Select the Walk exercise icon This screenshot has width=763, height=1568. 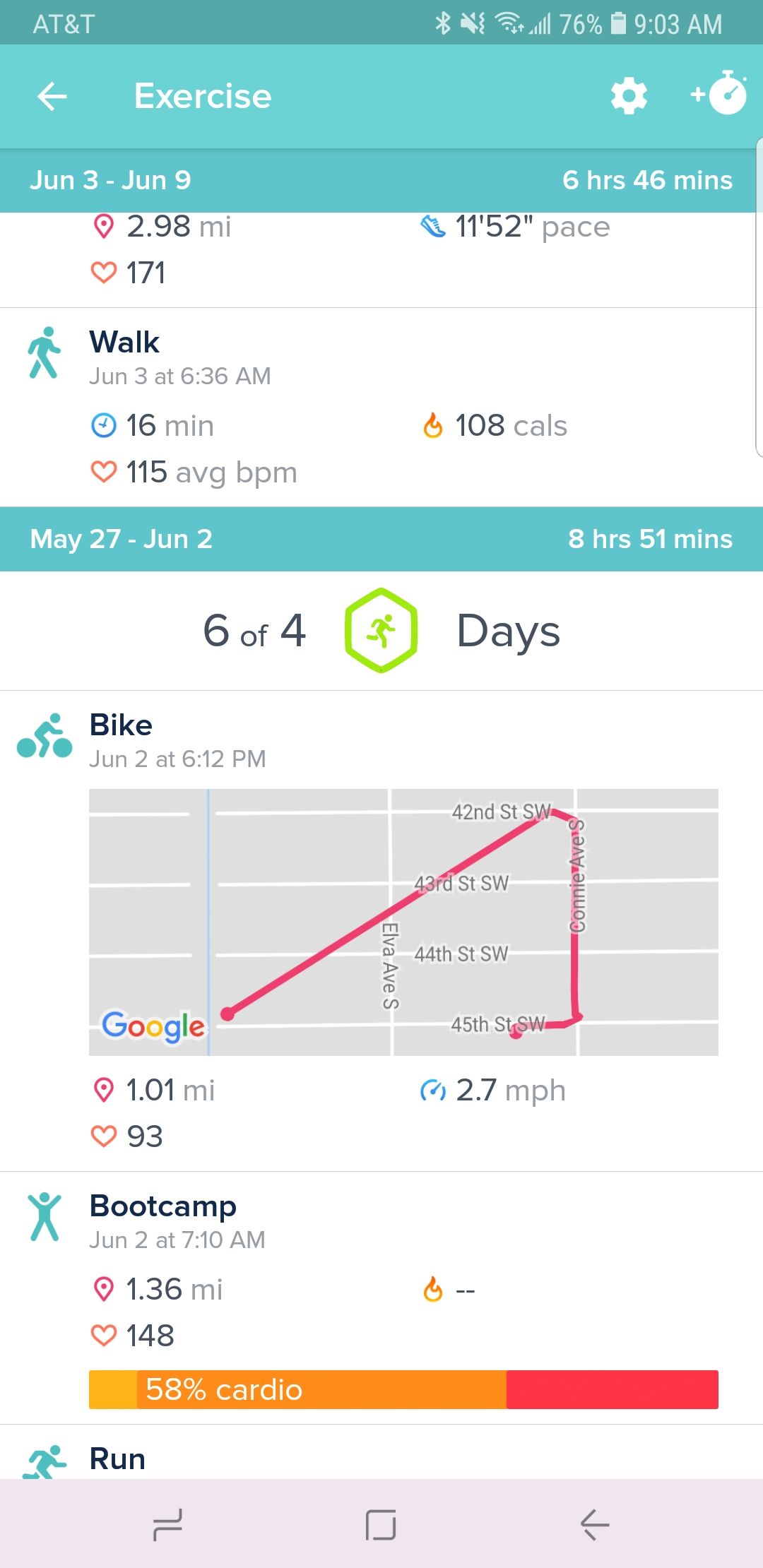click(x=45, y=353)
